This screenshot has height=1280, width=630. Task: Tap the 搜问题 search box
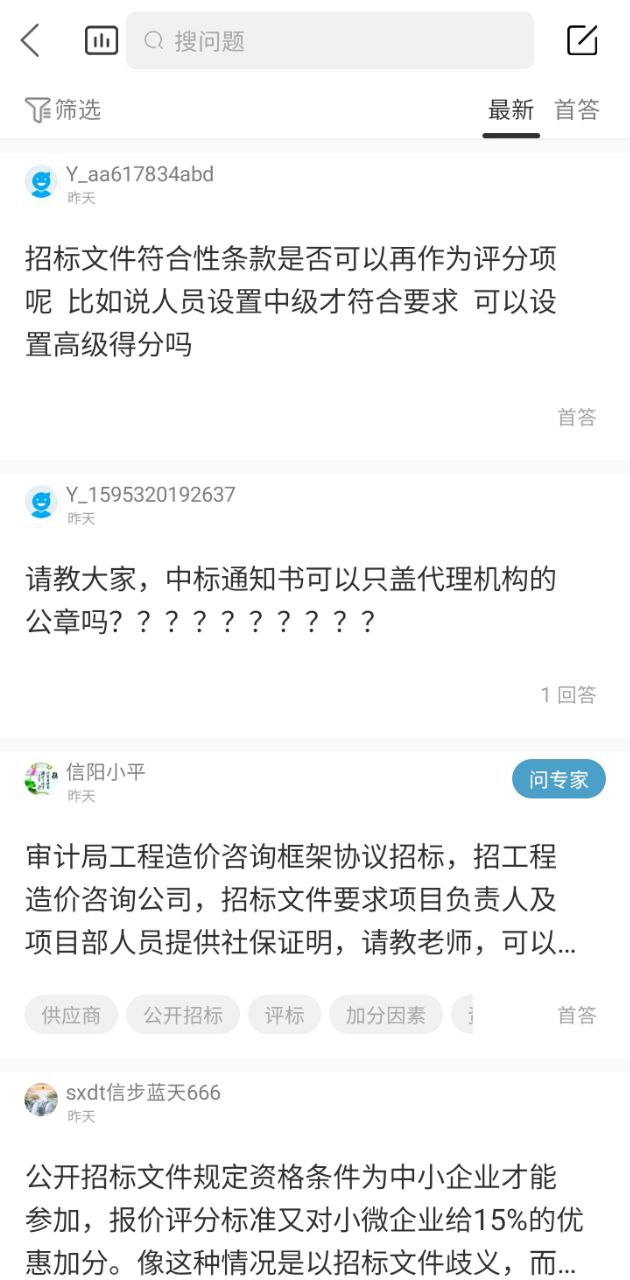click(x=330, y=41)
